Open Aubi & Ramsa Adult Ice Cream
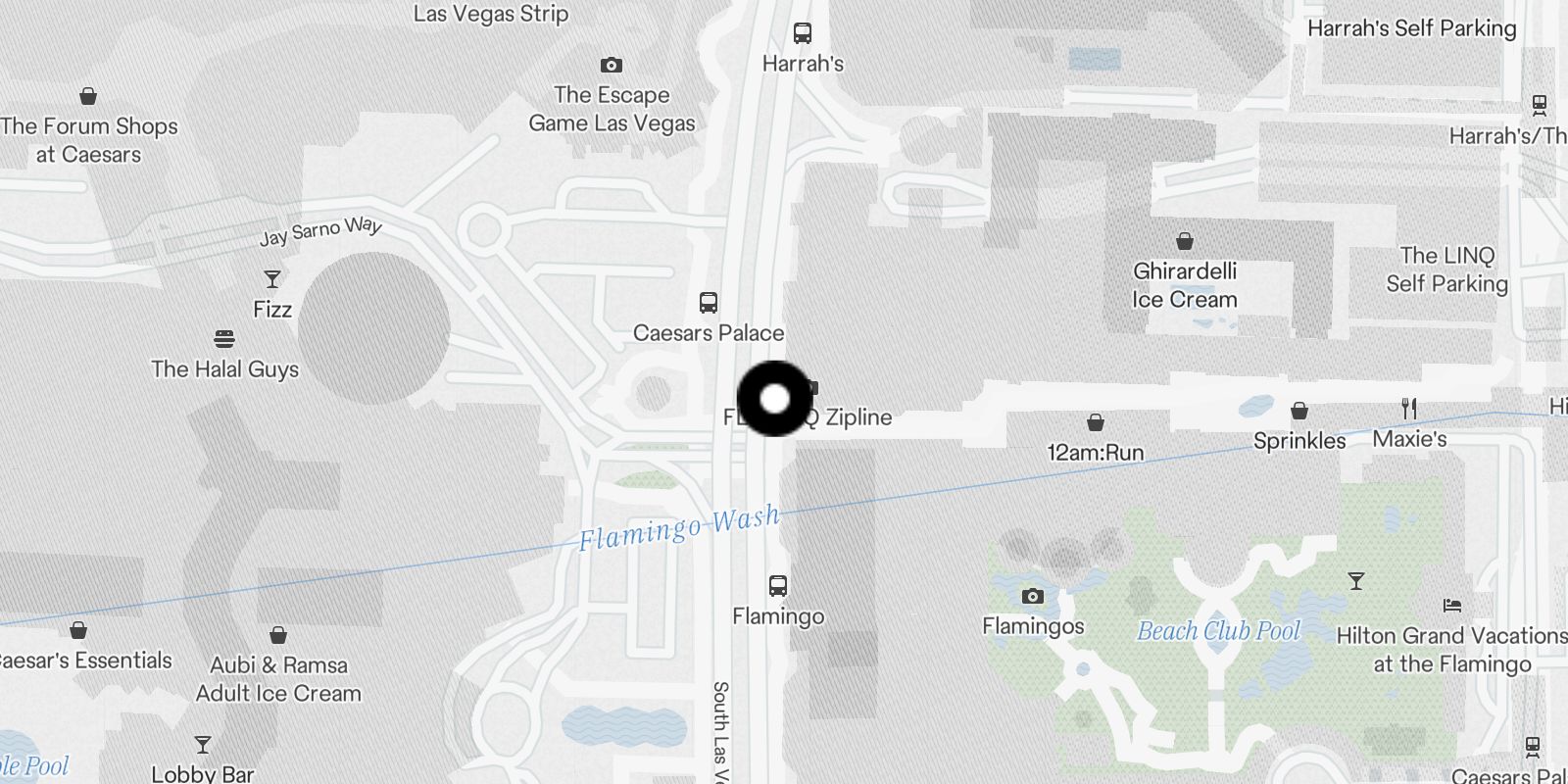1568x784 pixels. (278, 636)
